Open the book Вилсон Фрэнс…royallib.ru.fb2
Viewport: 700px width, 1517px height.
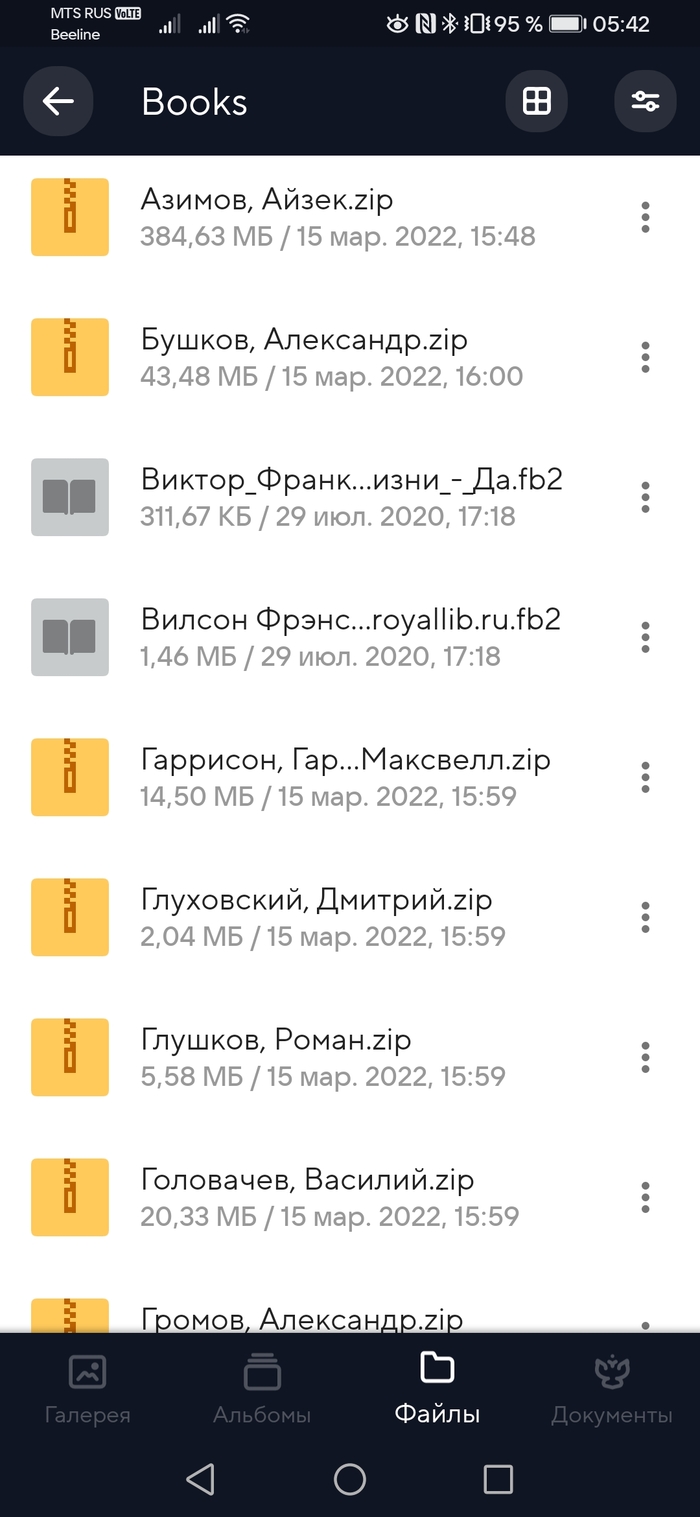pyautogui.click(x=350, y=637)
